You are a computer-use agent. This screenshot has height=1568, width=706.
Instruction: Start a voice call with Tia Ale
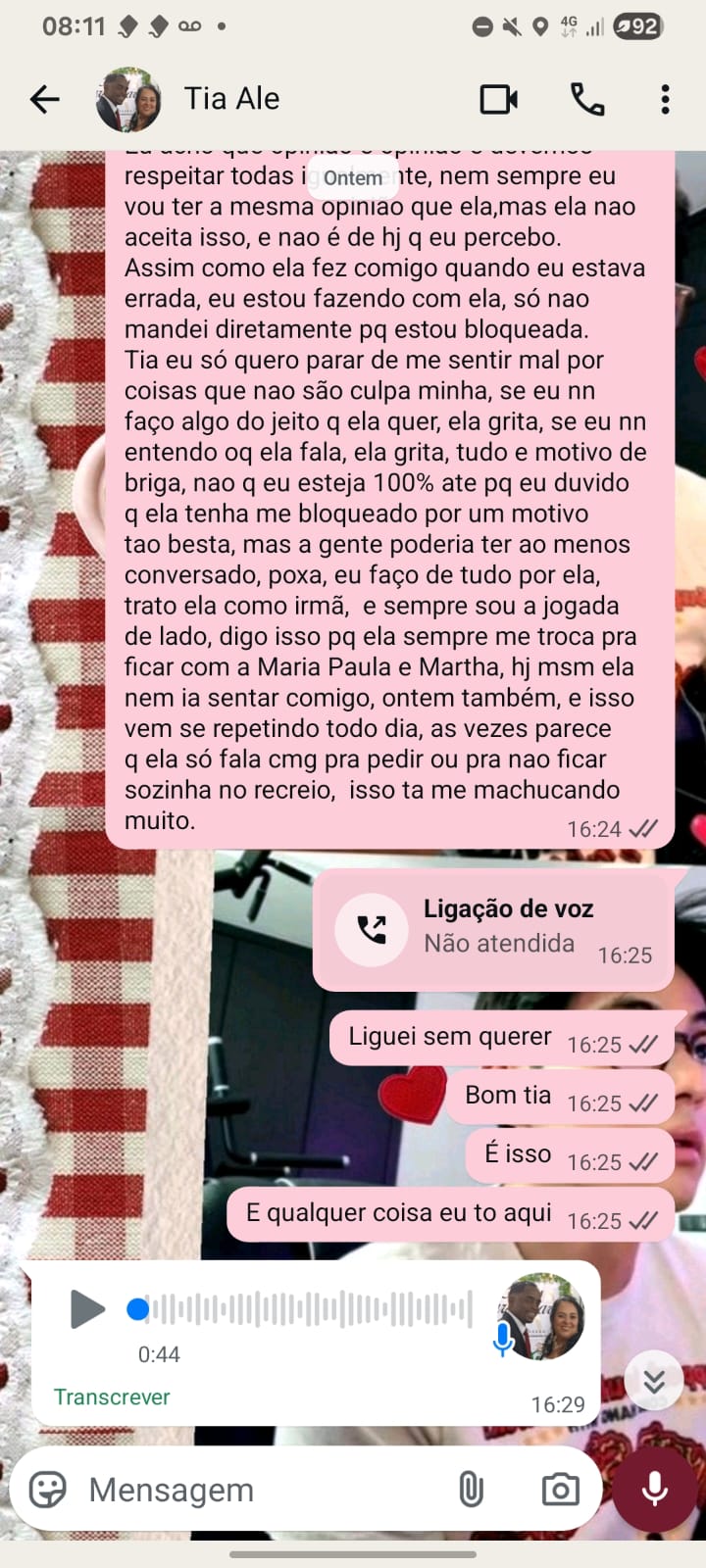click(x=587, y=99)
